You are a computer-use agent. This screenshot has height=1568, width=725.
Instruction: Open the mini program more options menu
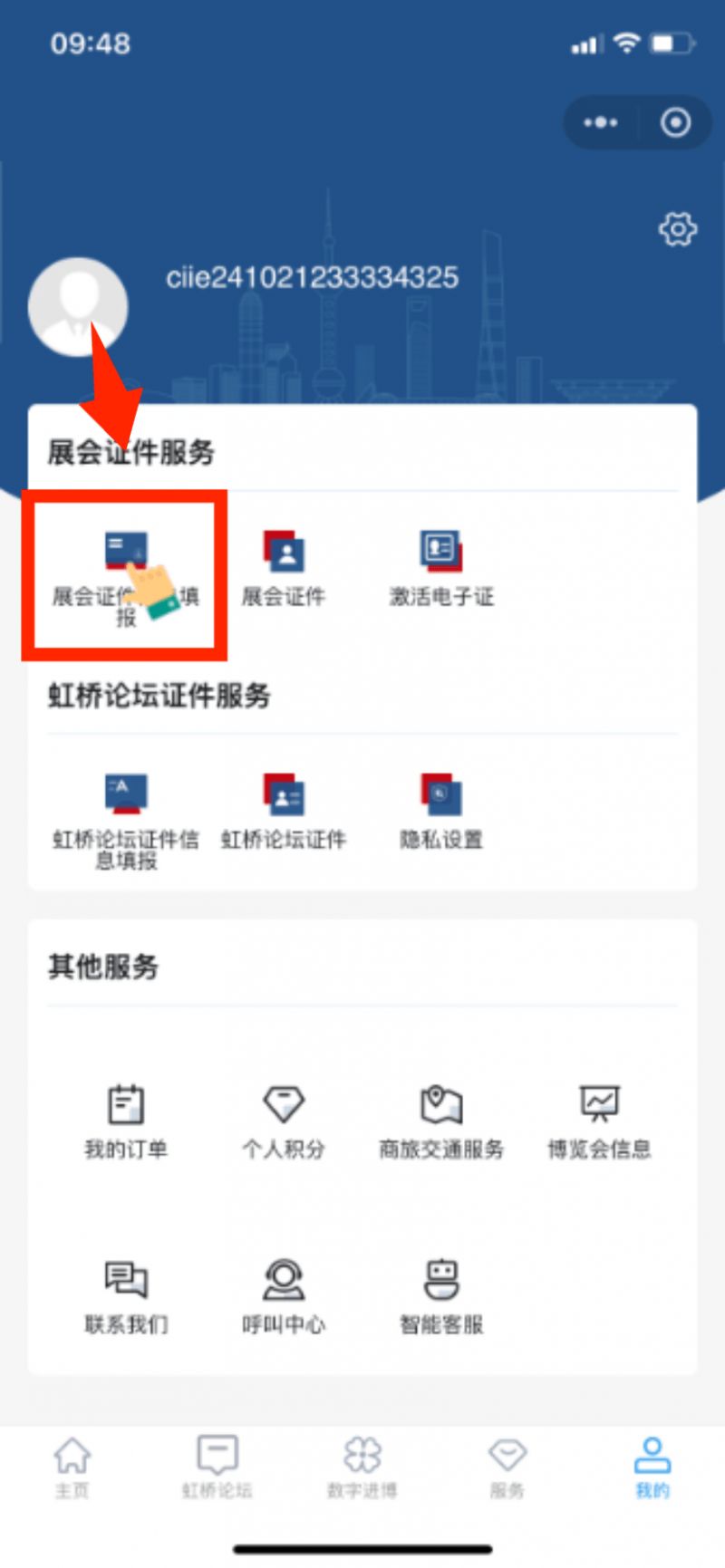pos(600,122)
